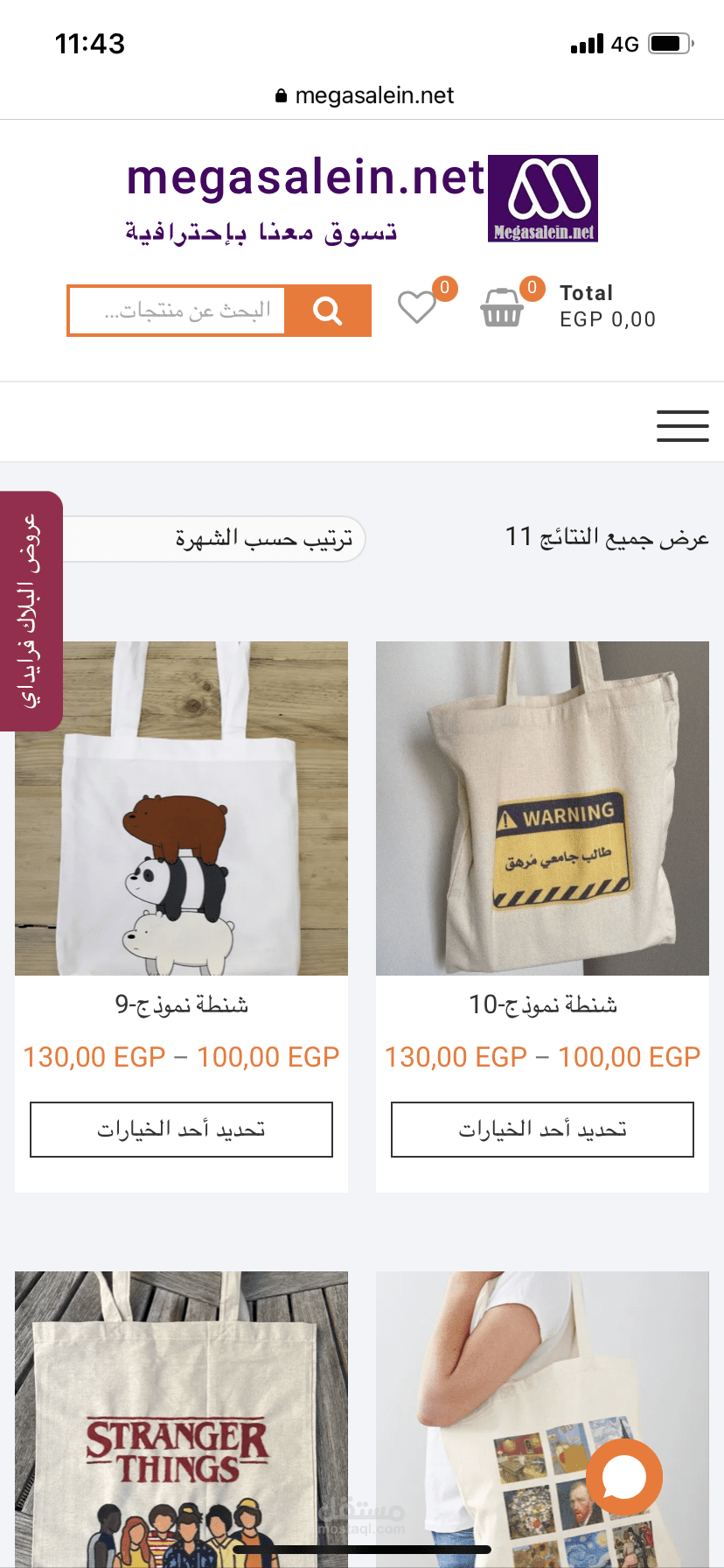Select options for شنطة نموذج-9

pyautogui.click(x=181, y=1130)
